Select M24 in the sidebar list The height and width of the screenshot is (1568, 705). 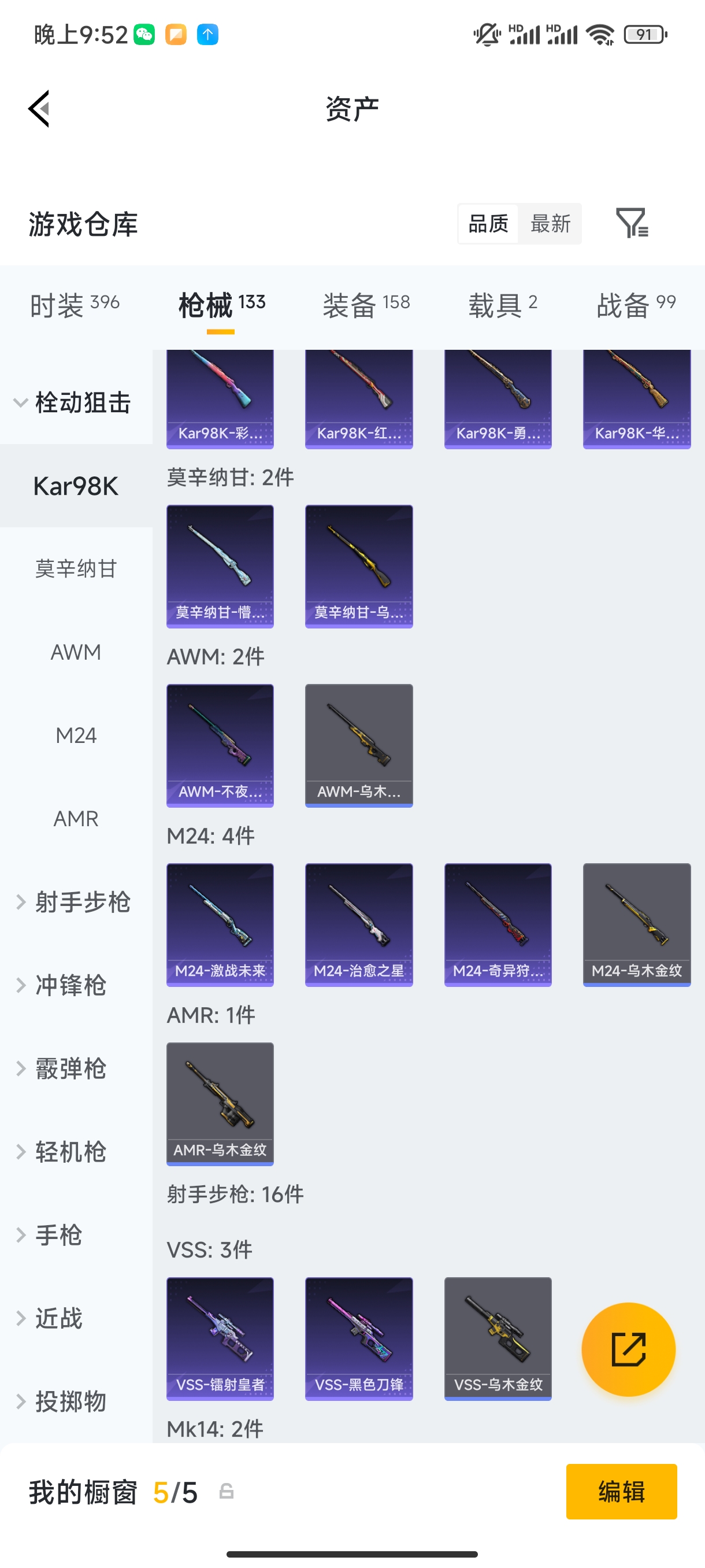[x=76, y=735]
